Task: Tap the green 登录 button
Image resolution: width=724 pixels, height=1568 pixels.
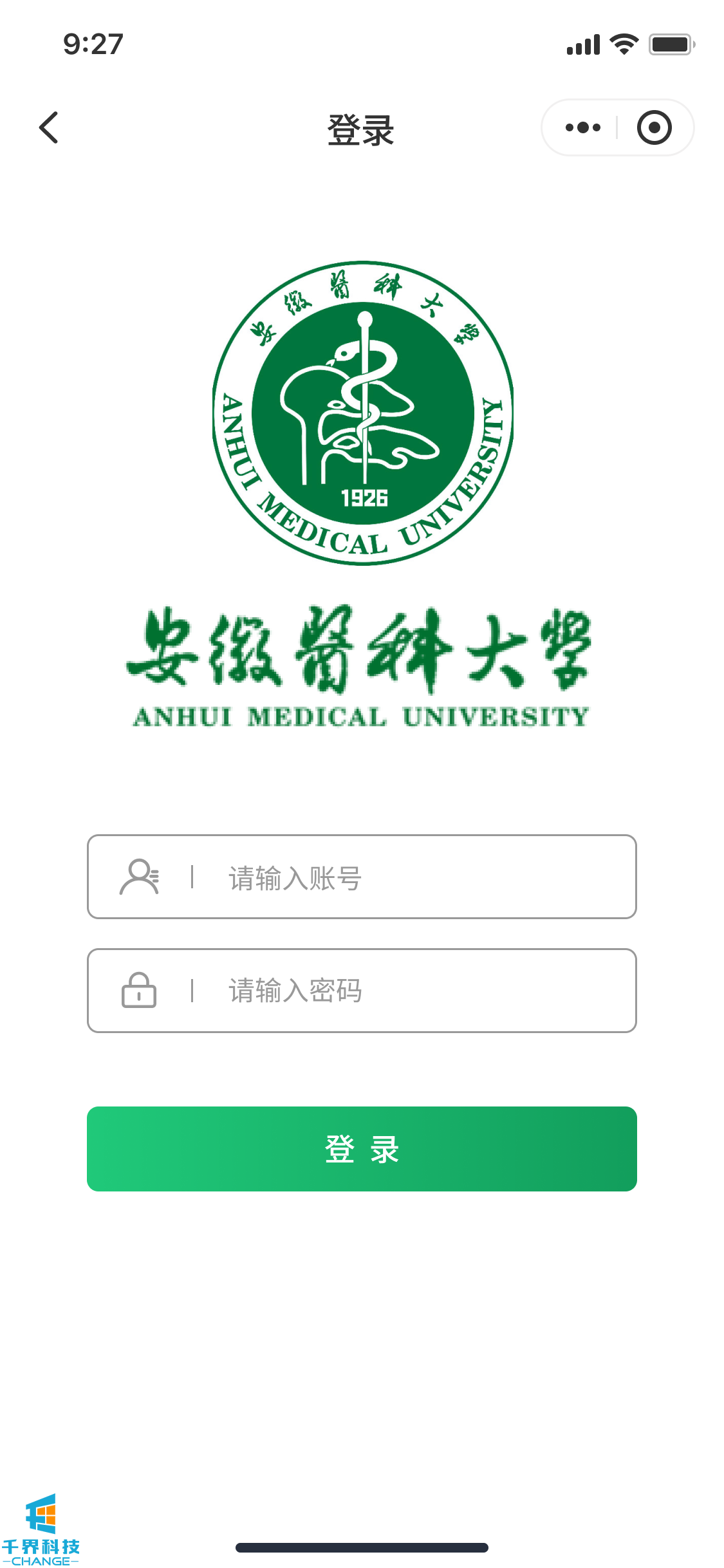Action: click(362, 1149)
